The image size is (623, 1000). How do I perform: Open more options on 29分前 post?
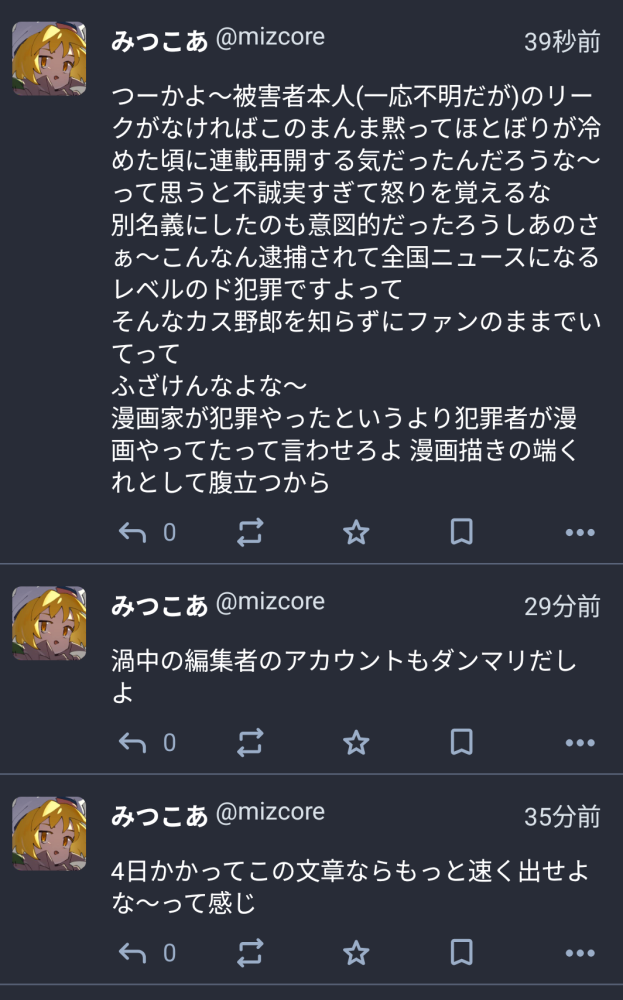click(x=580, y=742)
